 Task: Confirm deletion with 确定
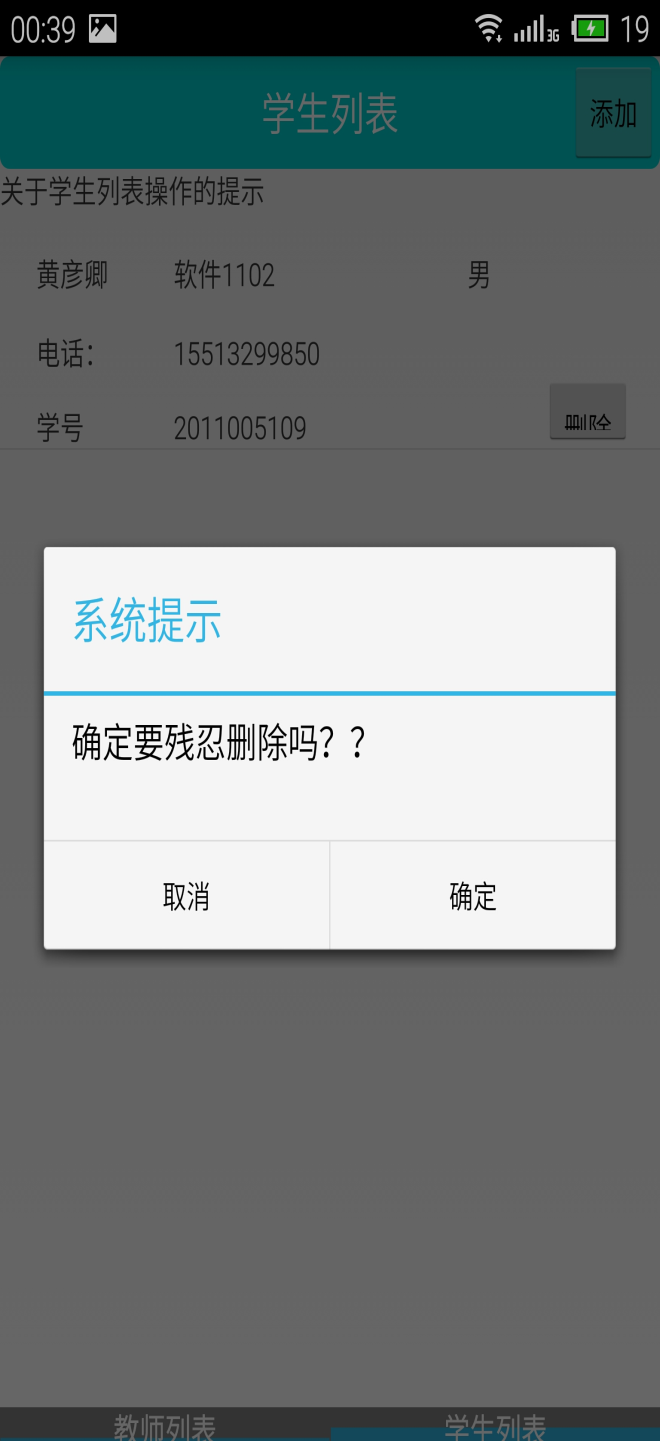(x=473, y=895)
